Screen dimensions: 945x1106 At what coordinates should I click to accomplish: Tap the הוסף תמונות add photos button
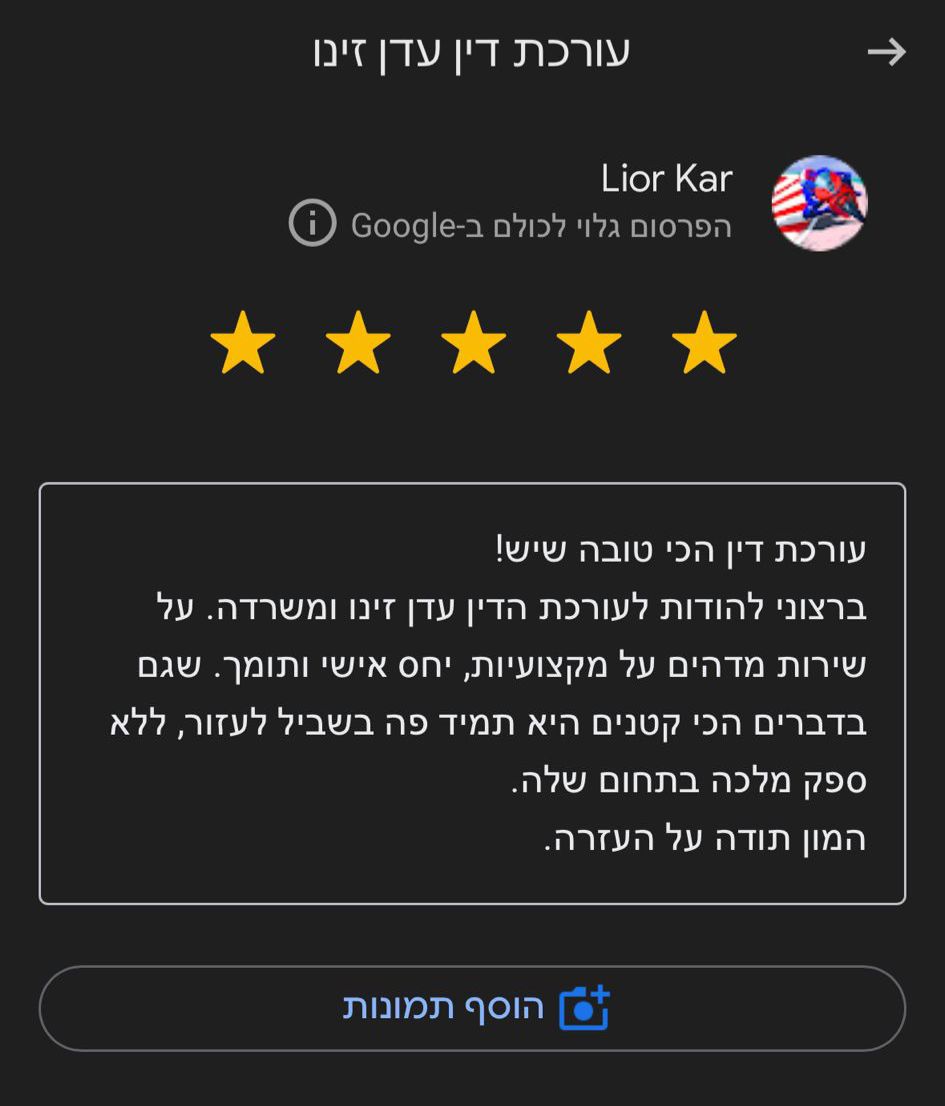pos(472,1008)
